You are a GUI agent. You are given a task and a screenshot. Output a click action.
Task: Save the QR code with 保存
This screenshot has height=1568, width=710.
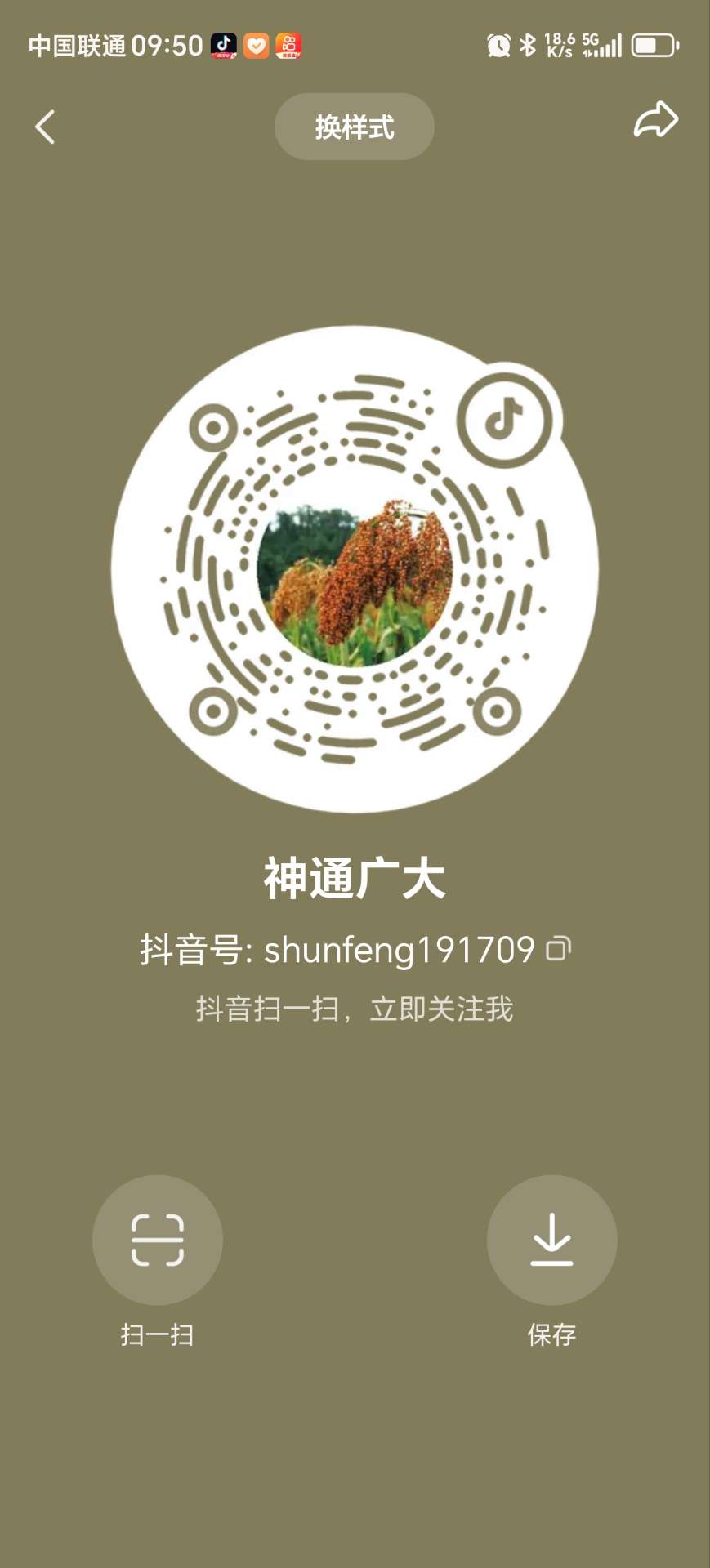(x=551, y=1240)
